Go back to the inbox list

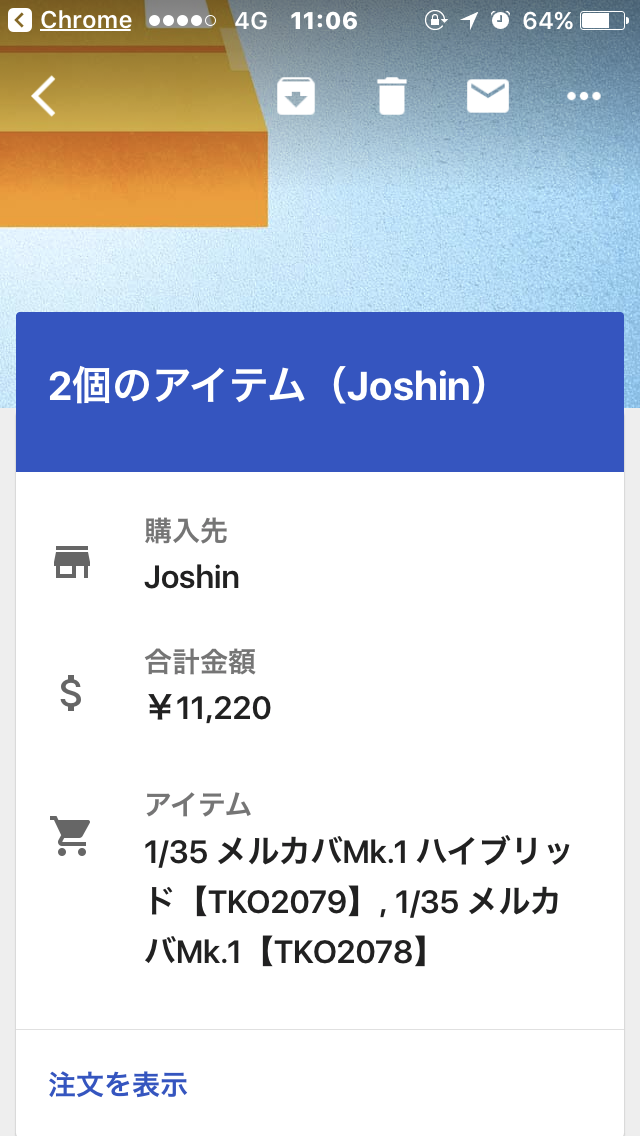[x=43, y=96]
